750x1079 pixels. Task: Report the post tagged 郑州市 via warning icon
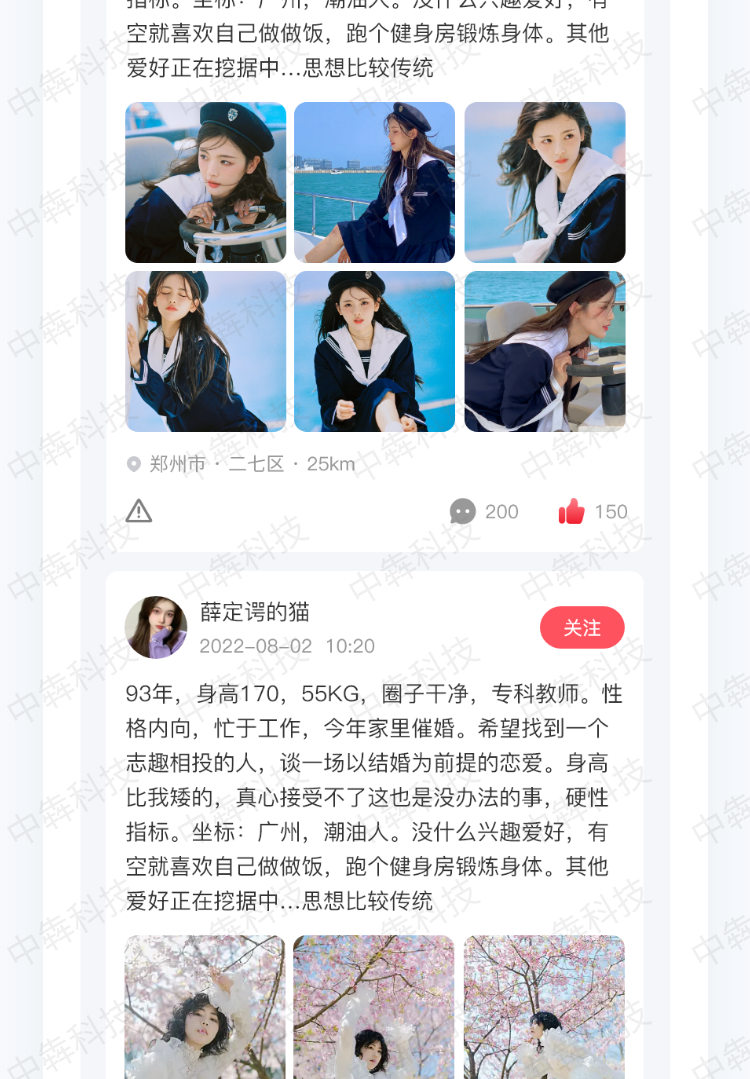(139, 511)
